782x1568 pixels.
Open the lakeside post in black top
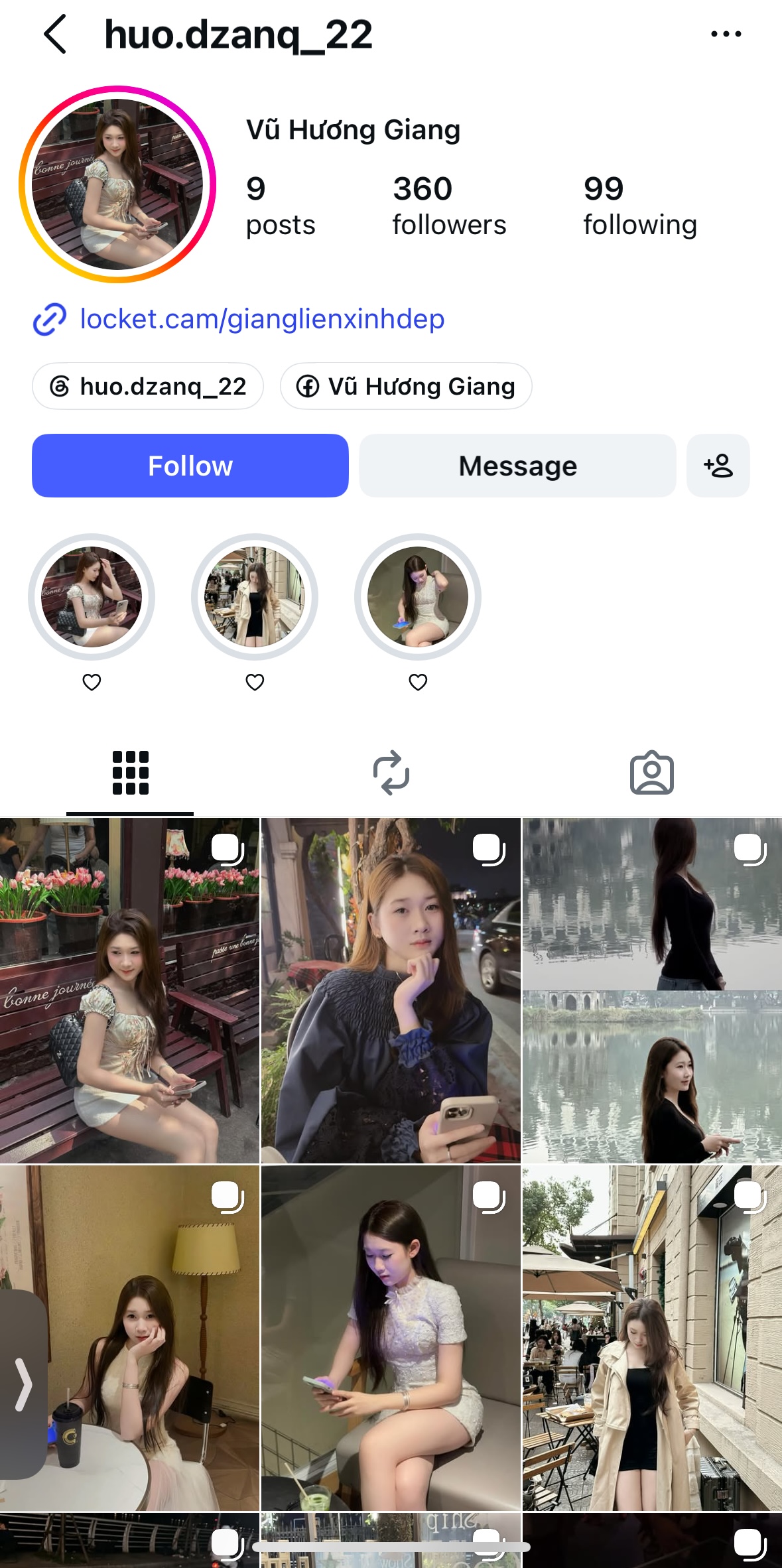click(652, 991)
